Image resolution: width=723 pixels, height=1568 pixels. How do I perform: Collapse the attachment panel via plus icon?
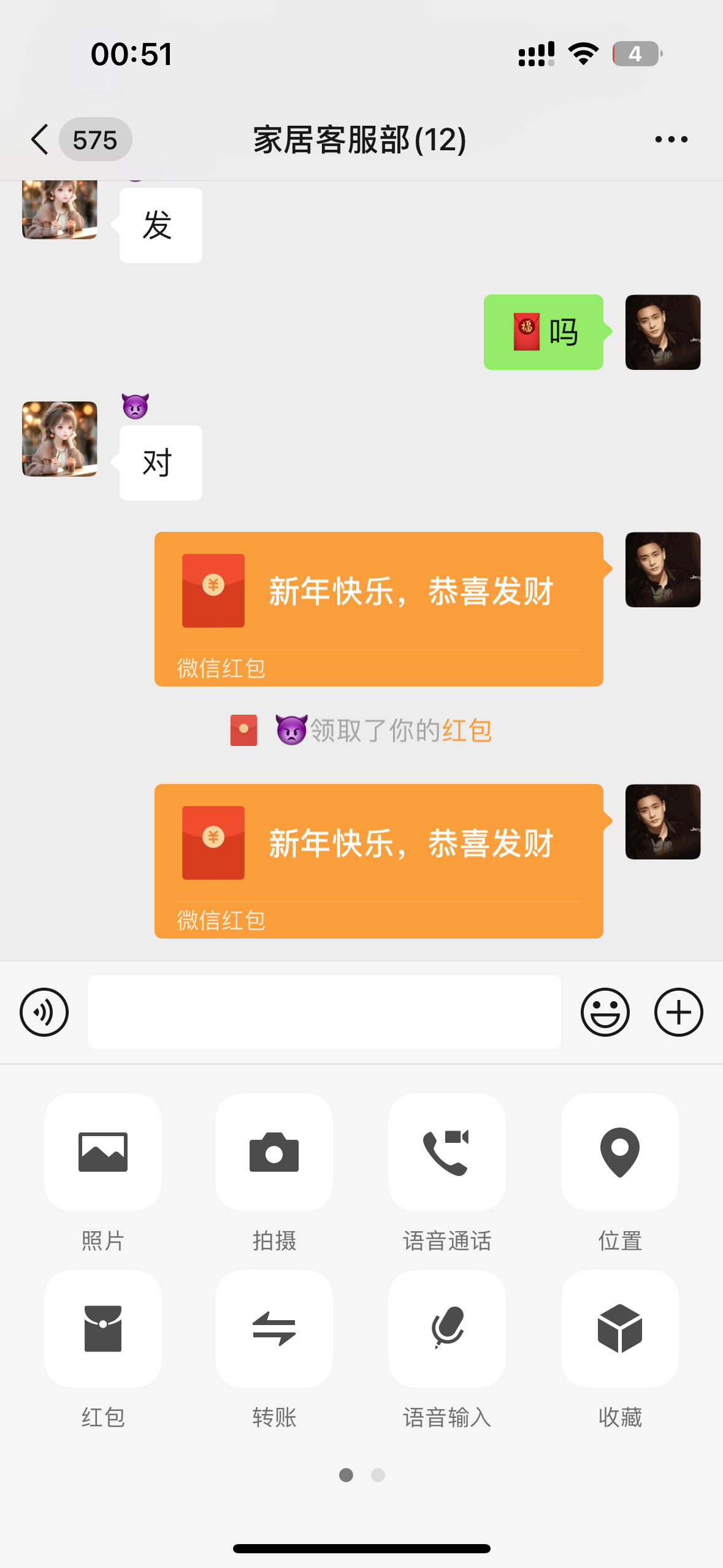[x=678, y=1012]
